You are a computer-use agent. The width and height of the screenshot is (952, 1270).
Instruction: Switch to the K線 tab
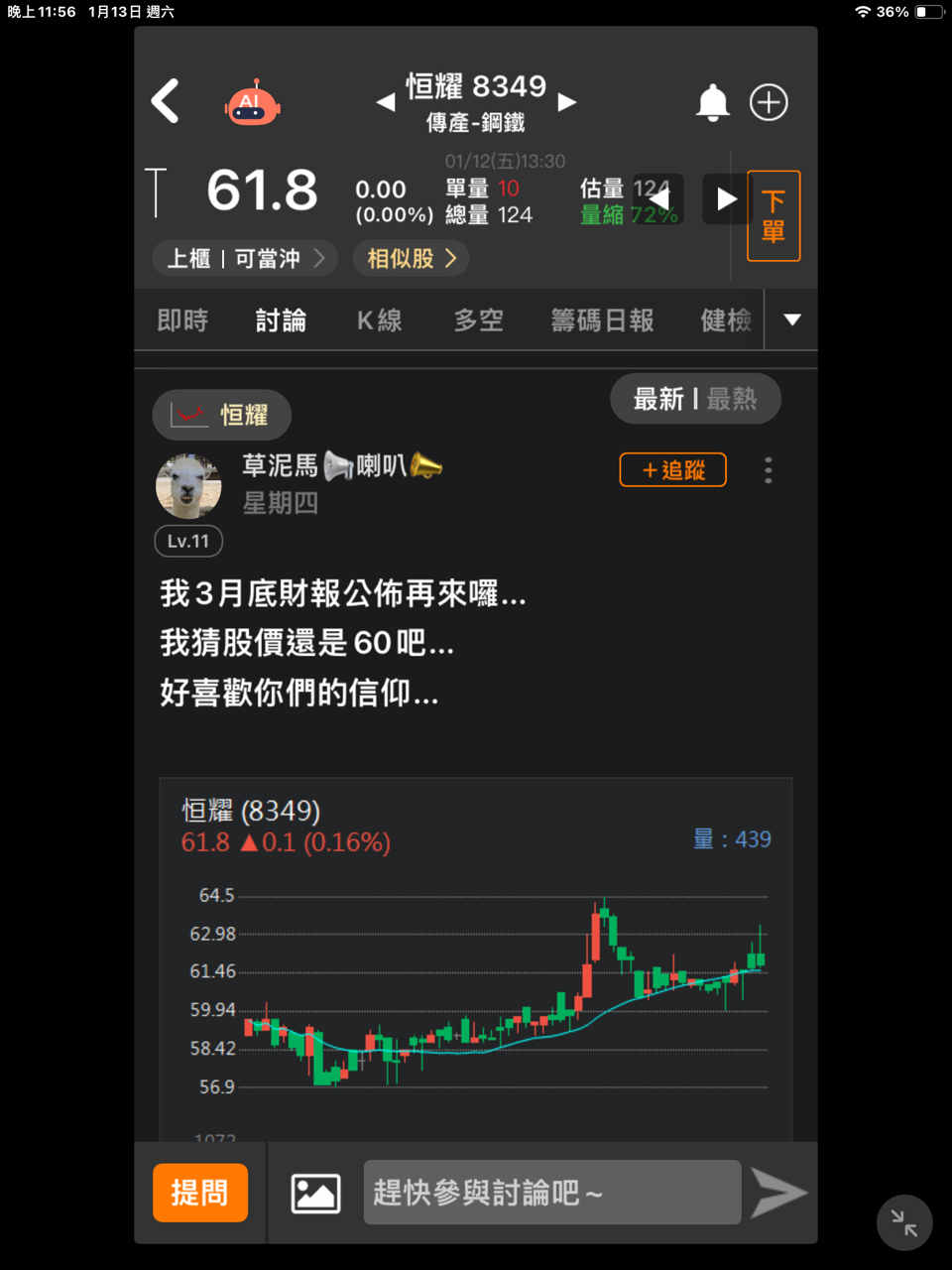[378, 319]
